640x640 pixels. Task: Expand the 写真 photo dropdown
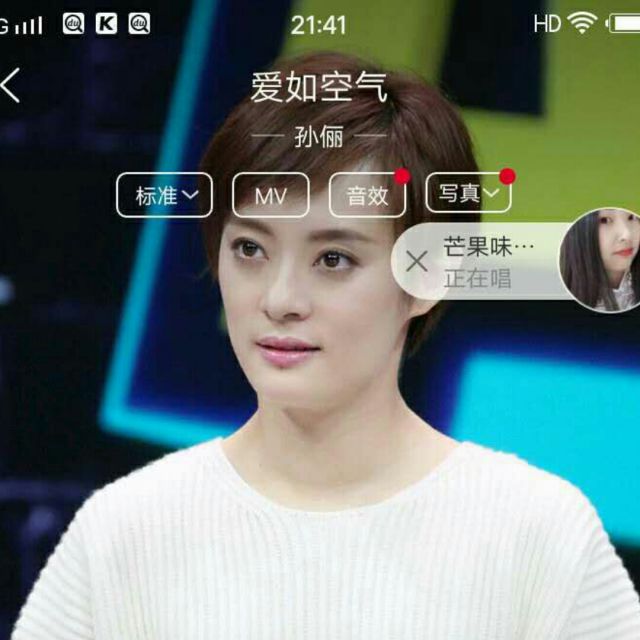468,193
